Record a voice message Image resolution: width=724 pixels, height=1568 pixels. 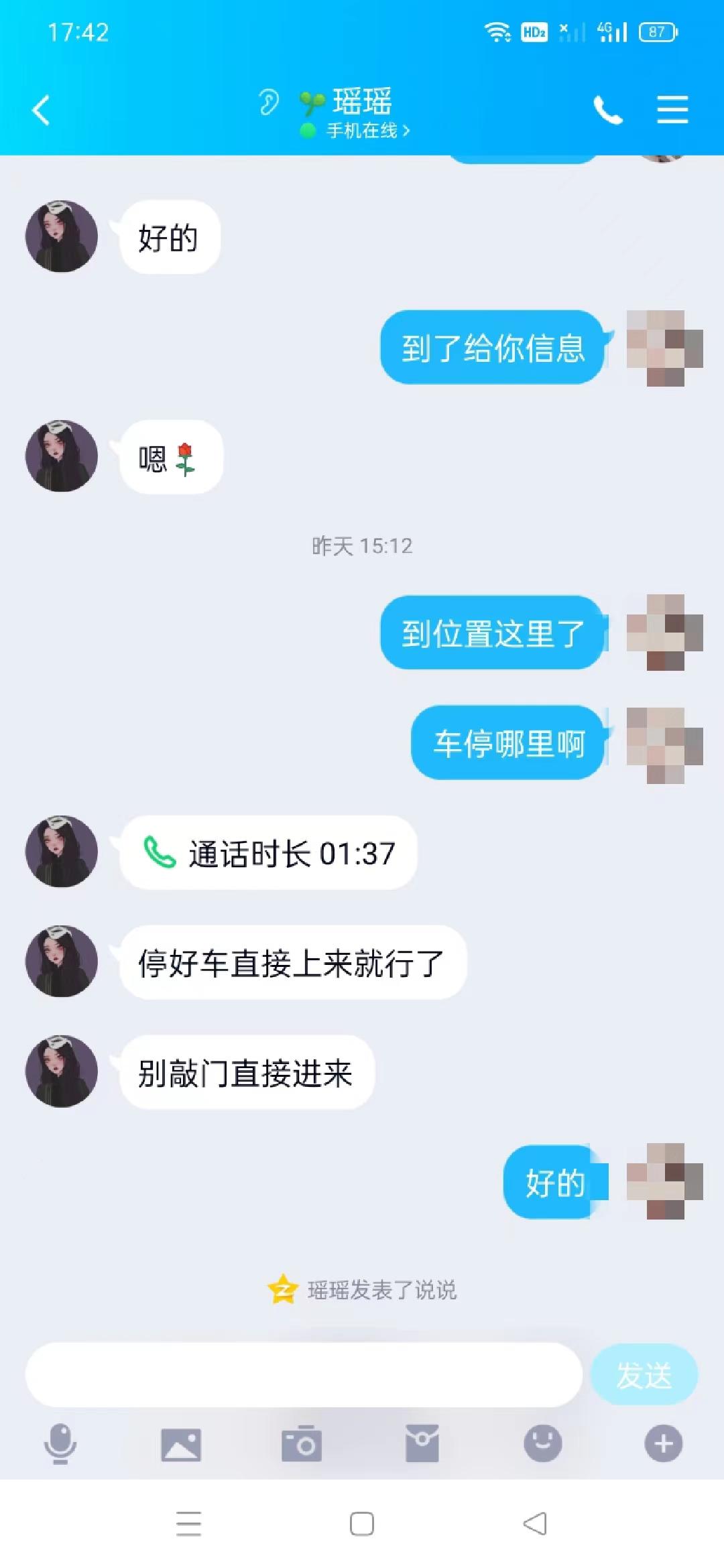[x=60, y=1443]
